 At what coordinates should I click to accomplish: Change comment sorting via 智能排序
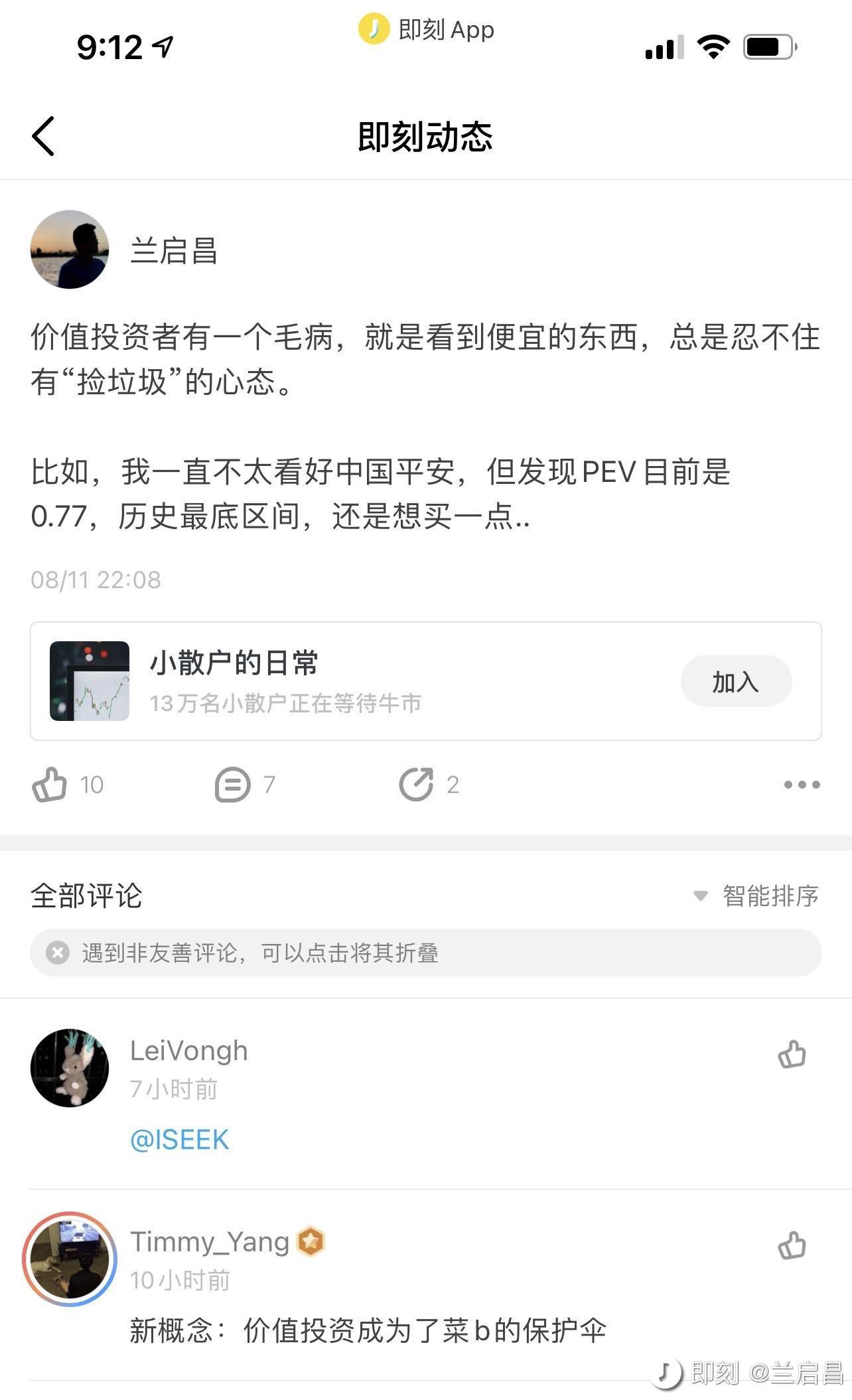pyautogui.click(x=756, y=895)
